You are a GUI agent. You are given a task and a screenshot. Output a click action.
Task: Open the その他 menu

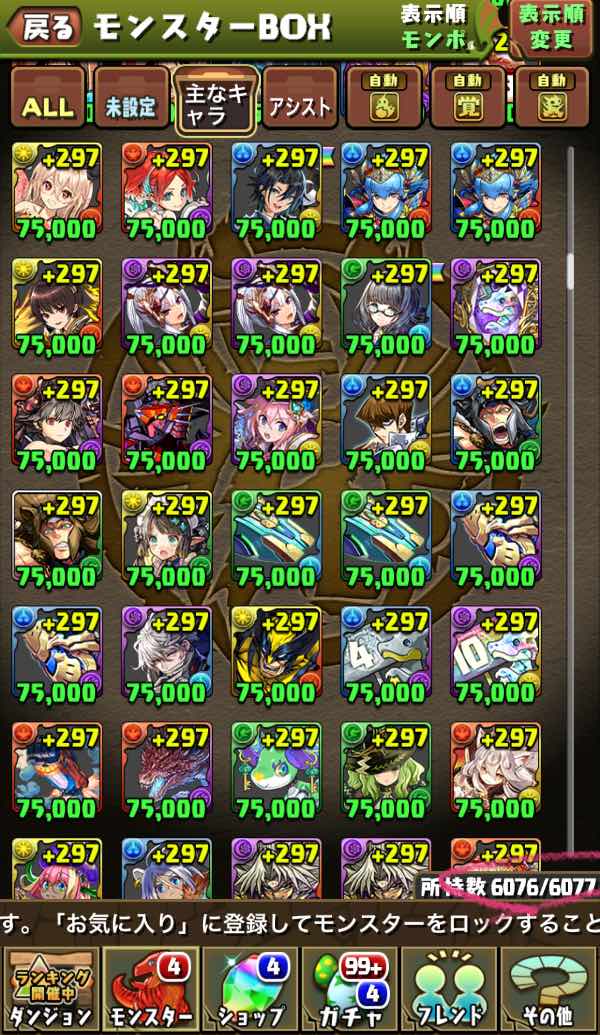549,988
